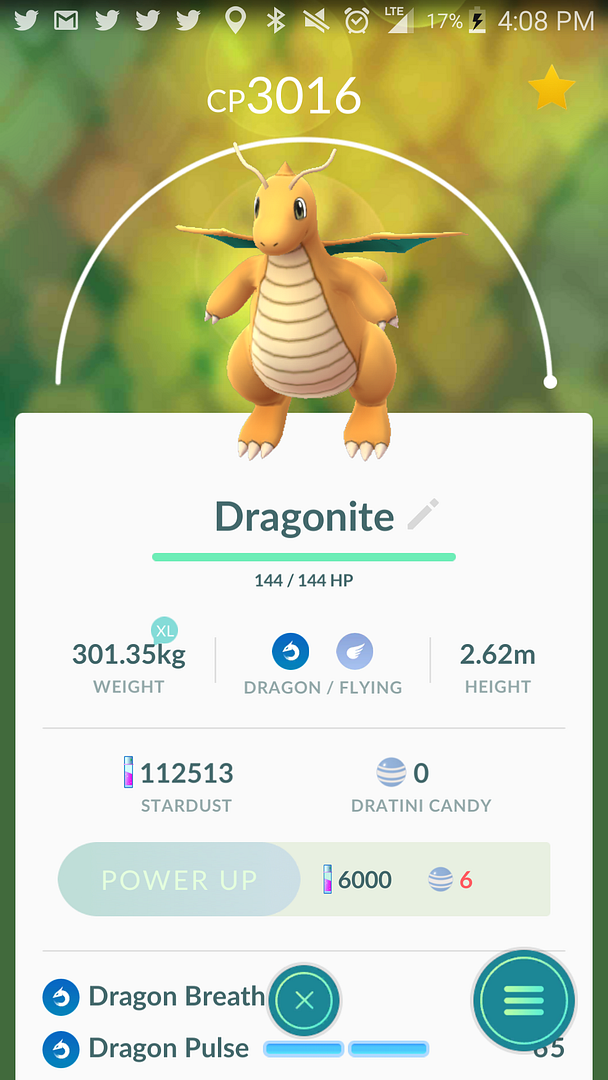
Task: Close the Pokémon details screen
Action: [305, 1000]
